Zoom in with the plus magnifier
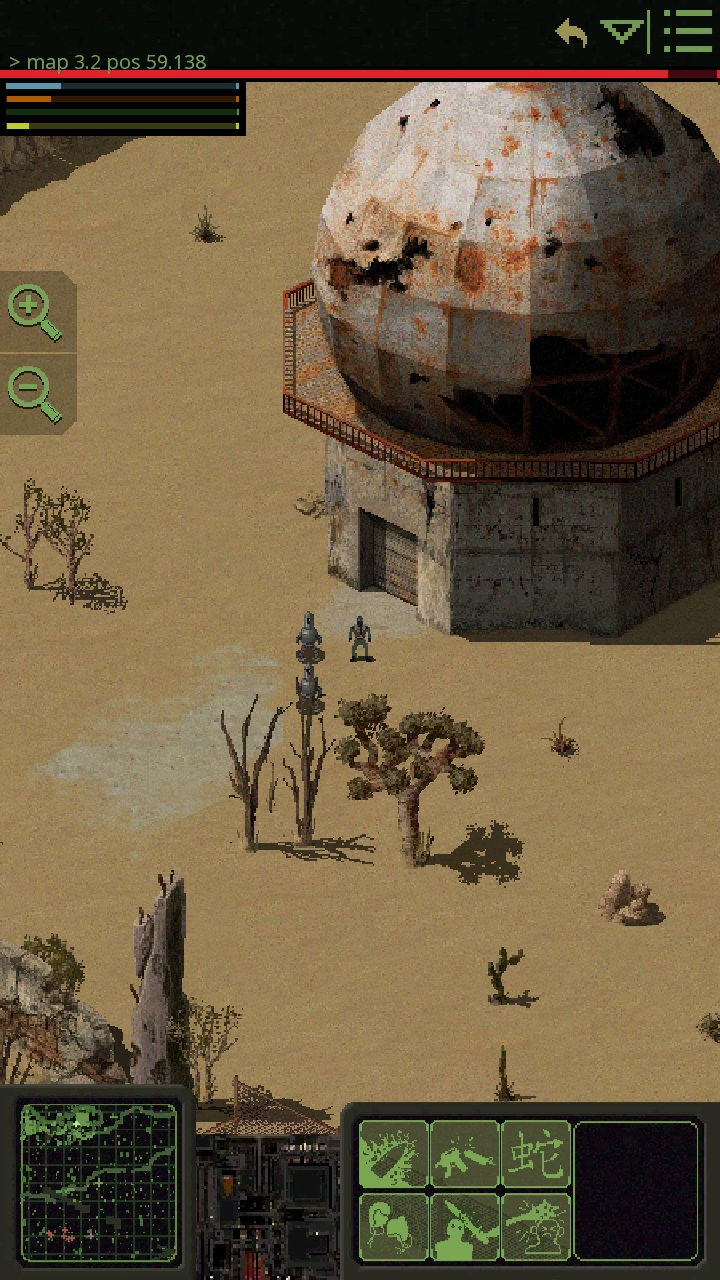The image size is (720, 1280). click(34, 312)
